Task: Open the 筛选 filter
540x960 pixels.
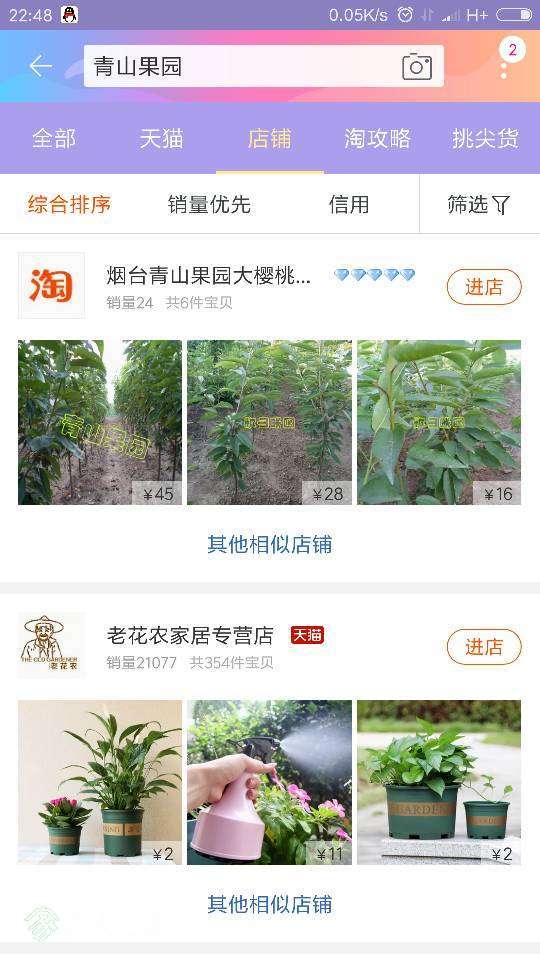Action: click(479, 204)
